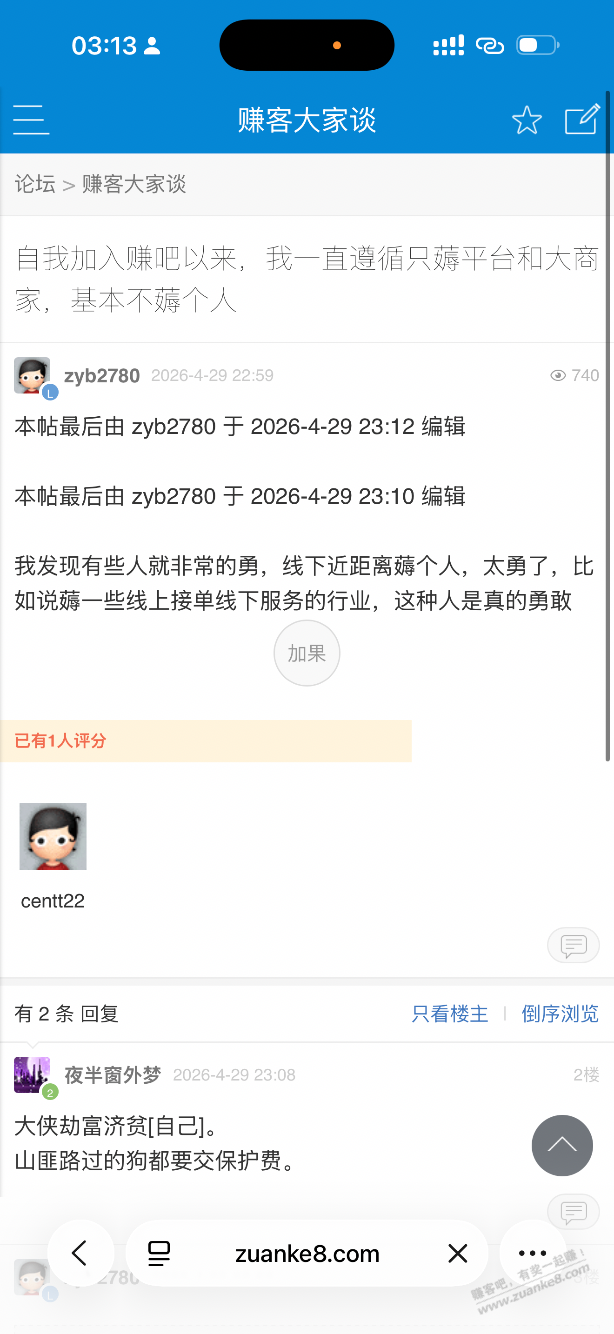Open the 赚客大家谈 breadcrumb link
The image size is (614, 1334).
pyautogui.click(x=134, y=184)
